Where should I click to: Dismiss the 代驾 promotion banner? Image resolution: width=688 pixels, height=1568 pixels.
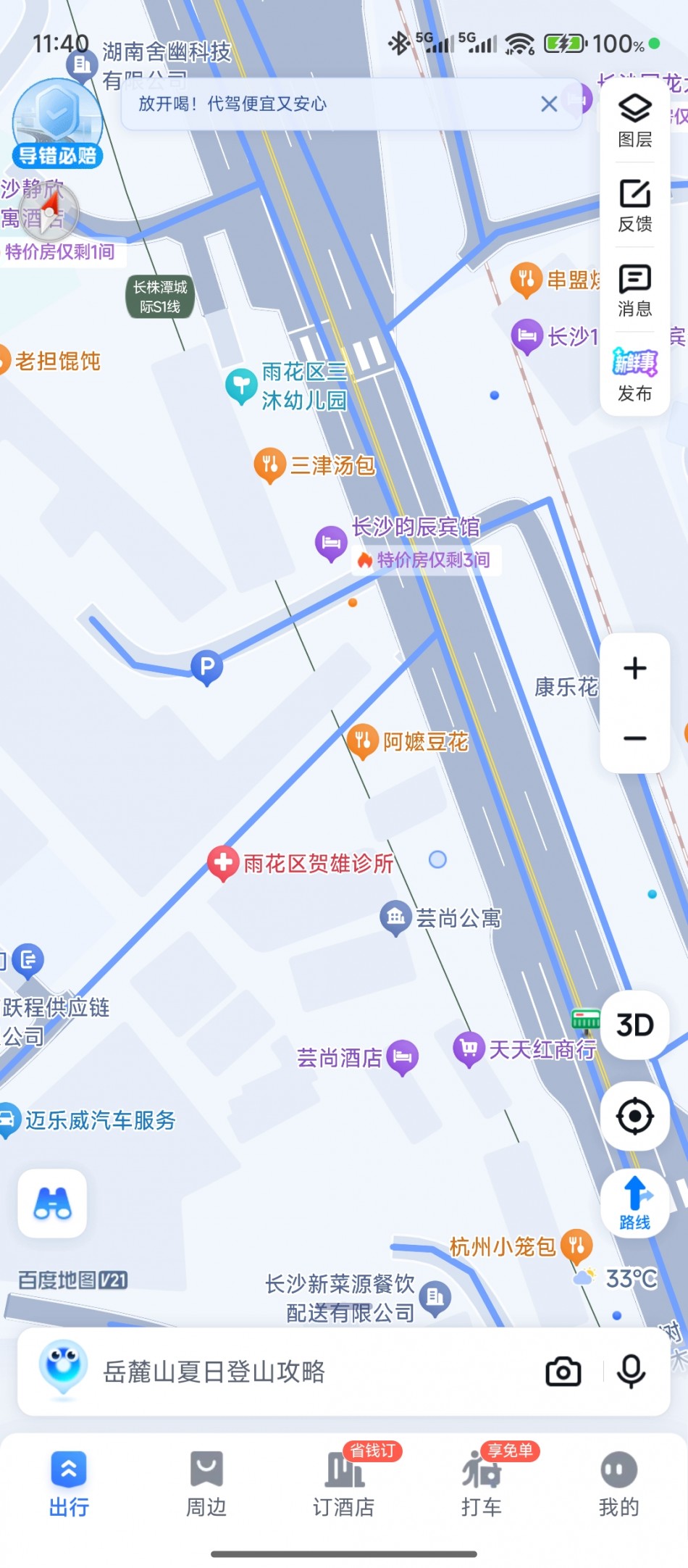tap(549, 104)
